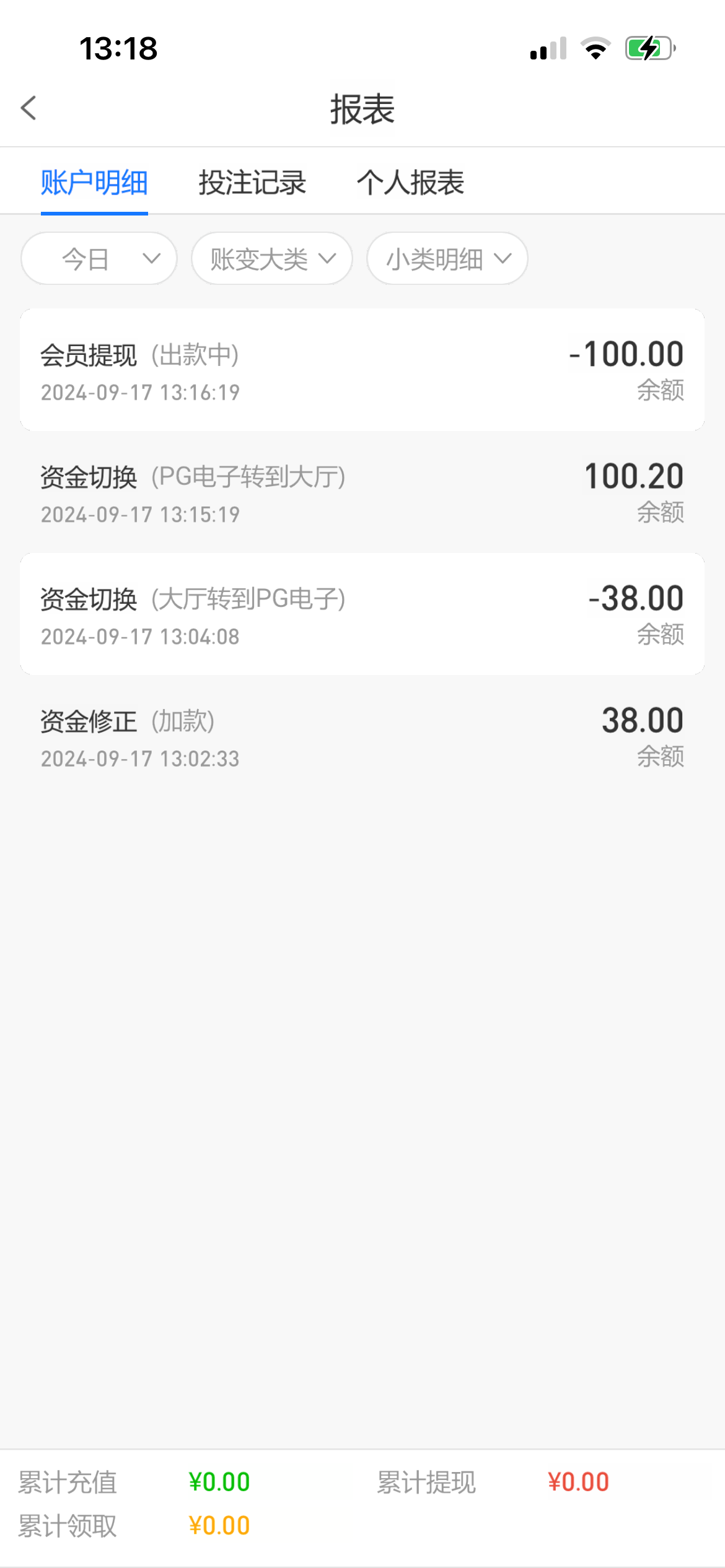Go back using the top-left arrow
Viewport: 725px width, 1568px height.
[29, 108]
